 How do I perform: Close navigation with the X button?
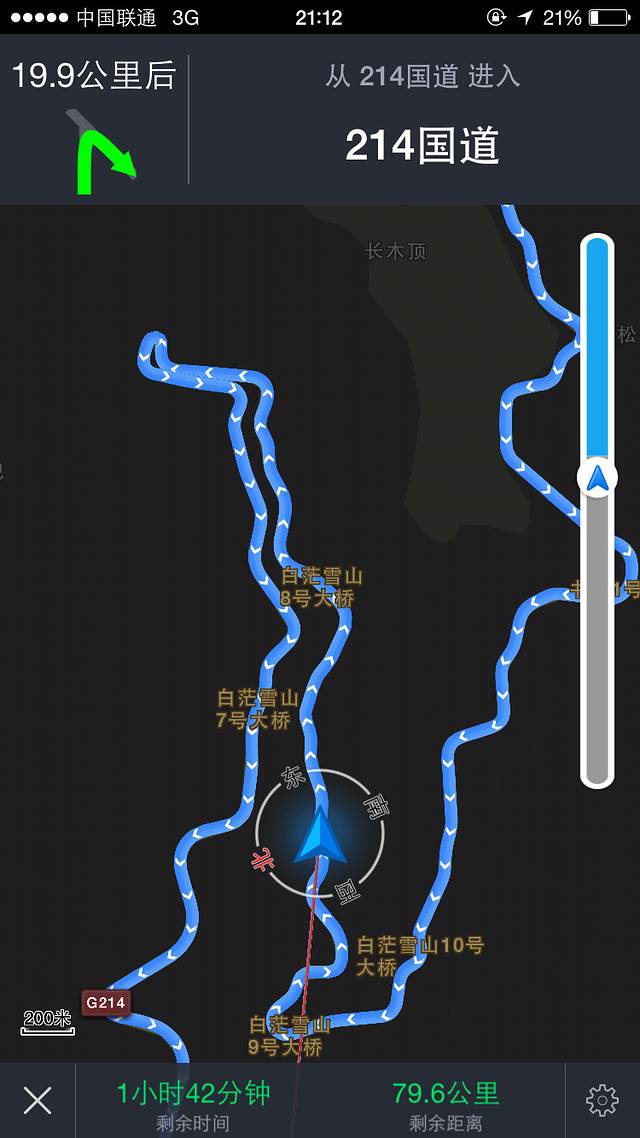[37, 1101]
